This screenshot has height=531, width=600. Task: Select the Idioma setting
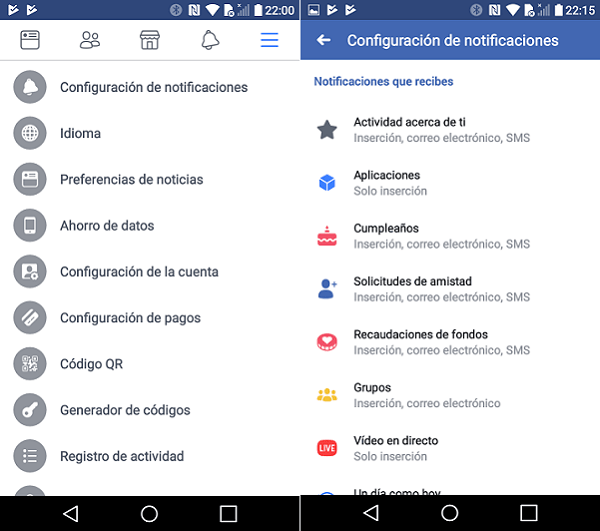click(80, 133)
